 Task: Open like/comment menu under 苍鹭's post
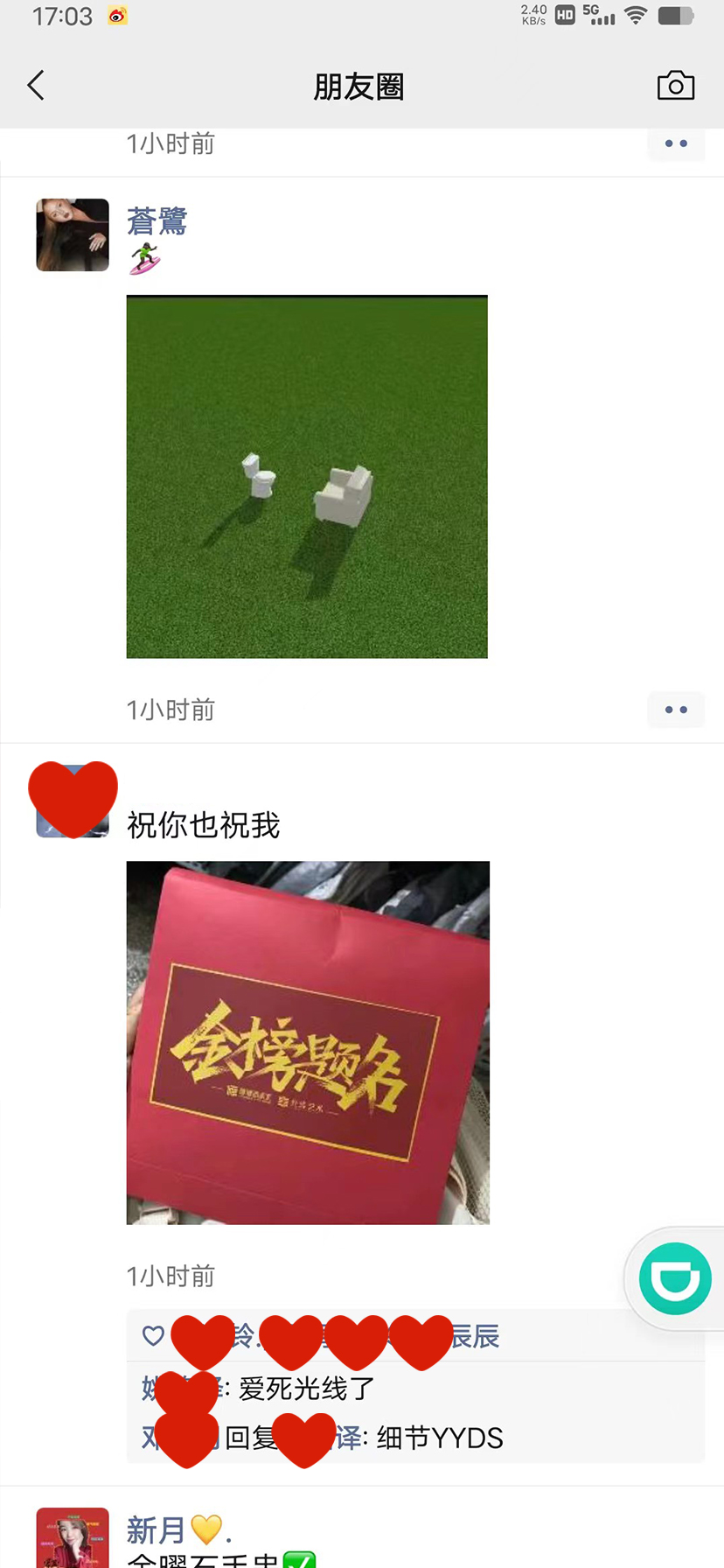(675, 710)
